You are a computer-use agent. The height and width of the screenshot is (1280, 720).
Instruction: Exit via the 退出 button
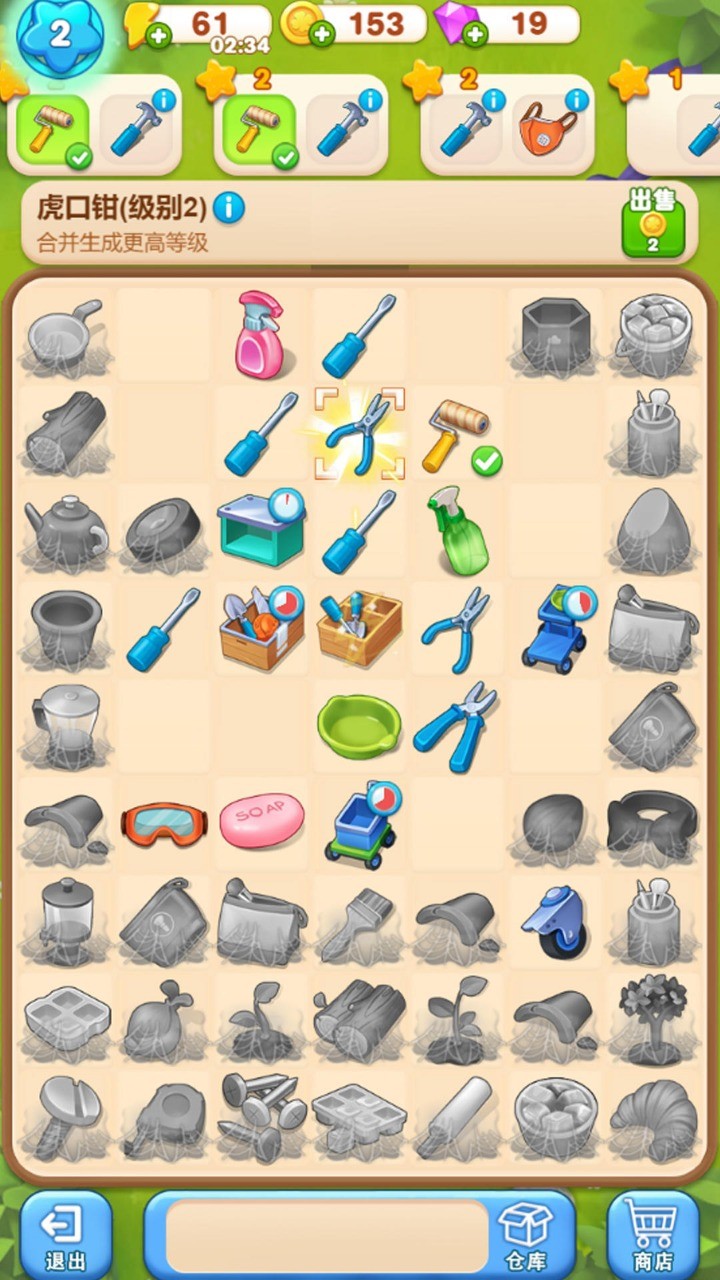point(66,1234)
